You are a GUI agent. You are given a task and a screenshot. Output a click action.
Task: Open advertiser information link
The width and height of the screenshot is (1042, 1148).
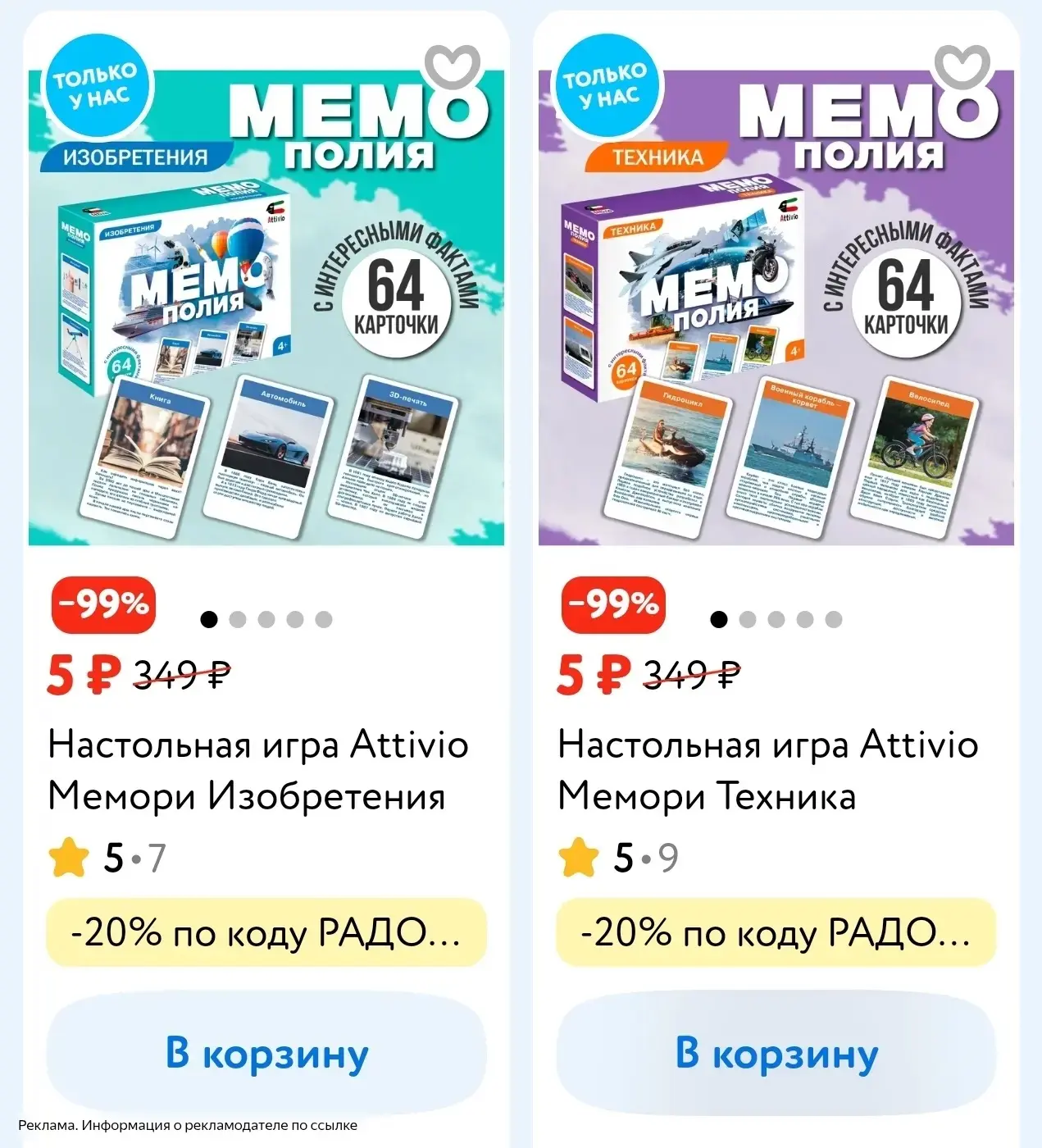click(188, 1125)
